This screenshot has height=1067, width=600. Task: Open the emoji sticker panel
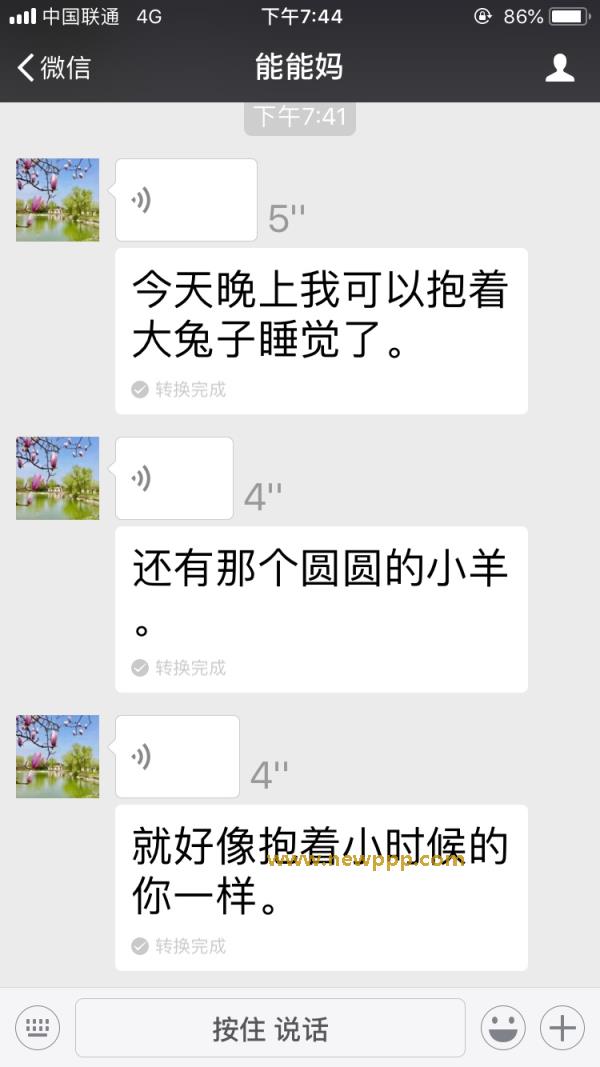tap(503, 1027)
